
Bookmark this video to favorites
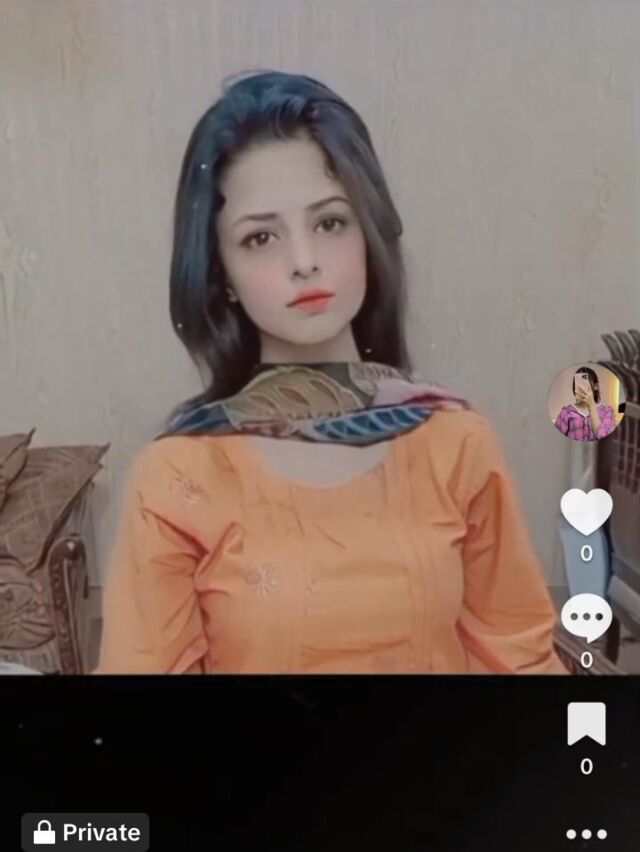(x=586, y=723)
